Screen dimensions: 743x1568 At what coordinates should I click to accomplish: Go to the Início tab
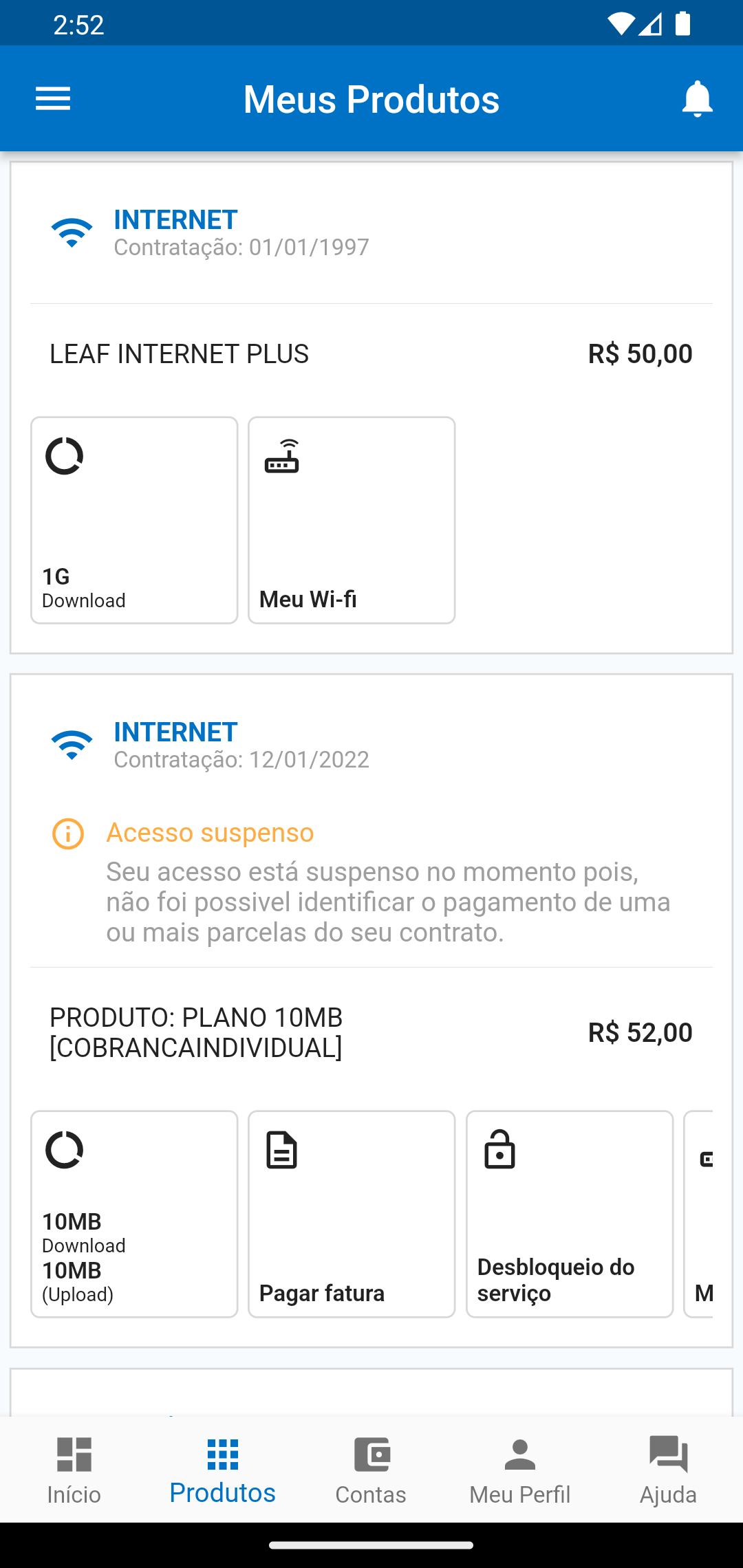(74, 1470)
